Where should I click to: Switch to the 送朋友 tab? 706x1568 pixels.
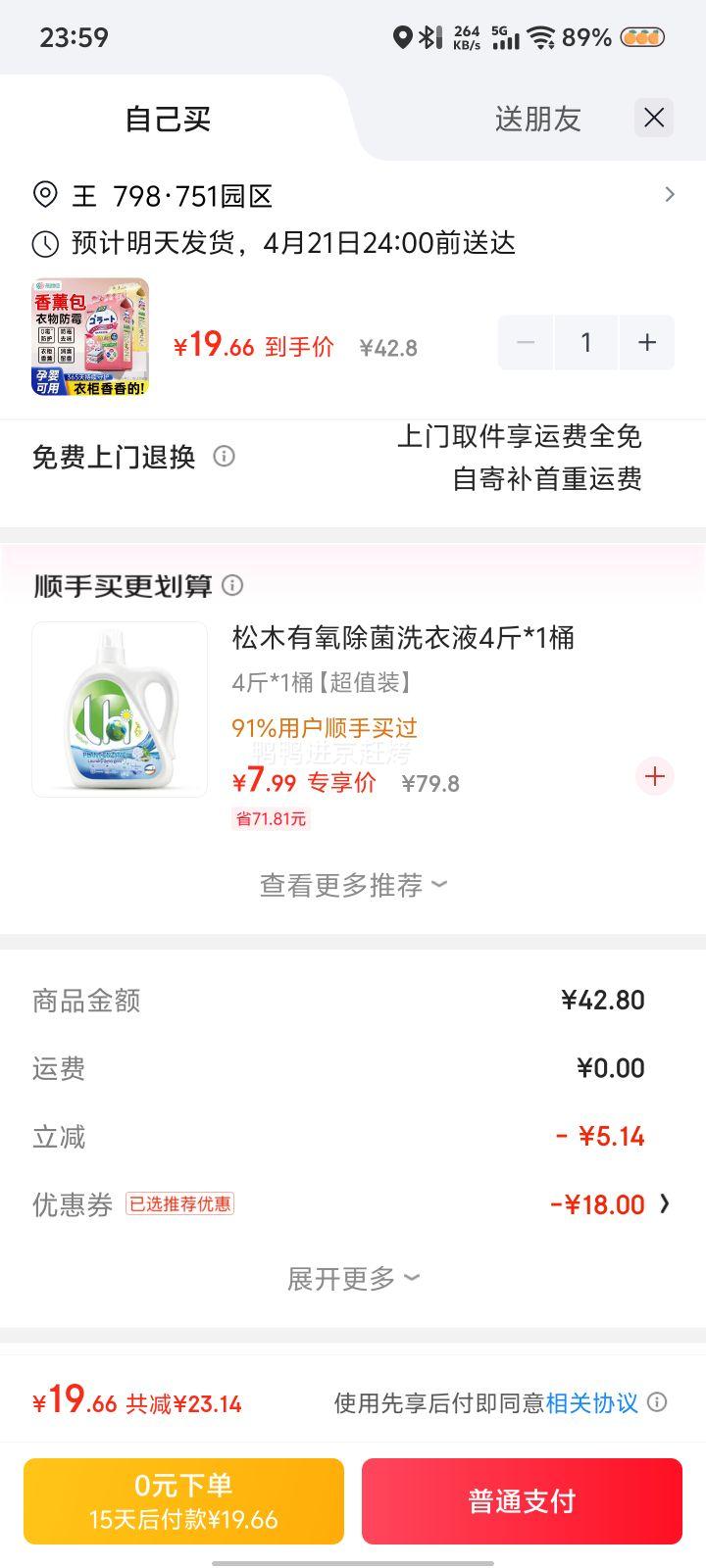coord(538,118)
